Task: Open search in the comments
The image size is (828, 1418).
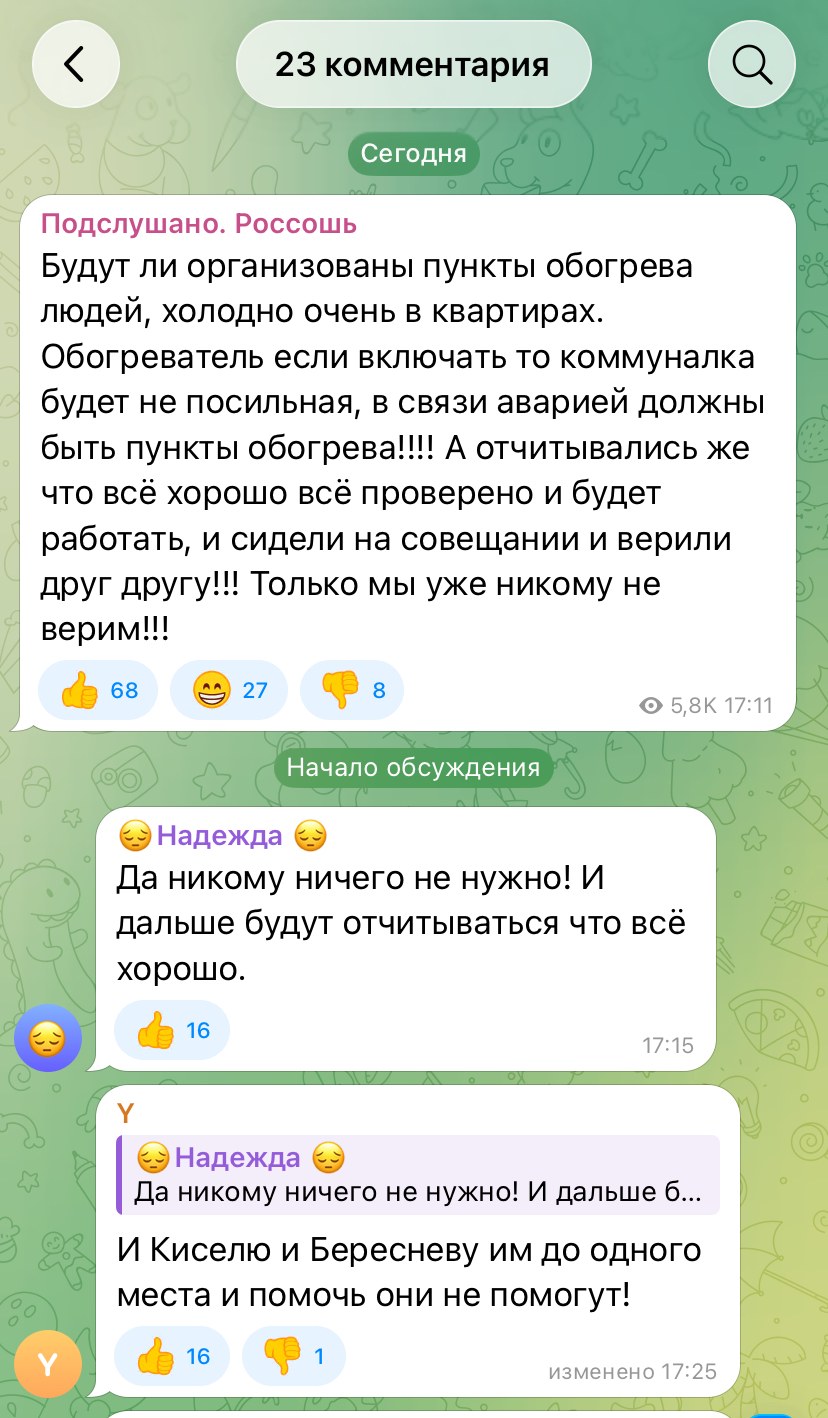Action: 751,65
